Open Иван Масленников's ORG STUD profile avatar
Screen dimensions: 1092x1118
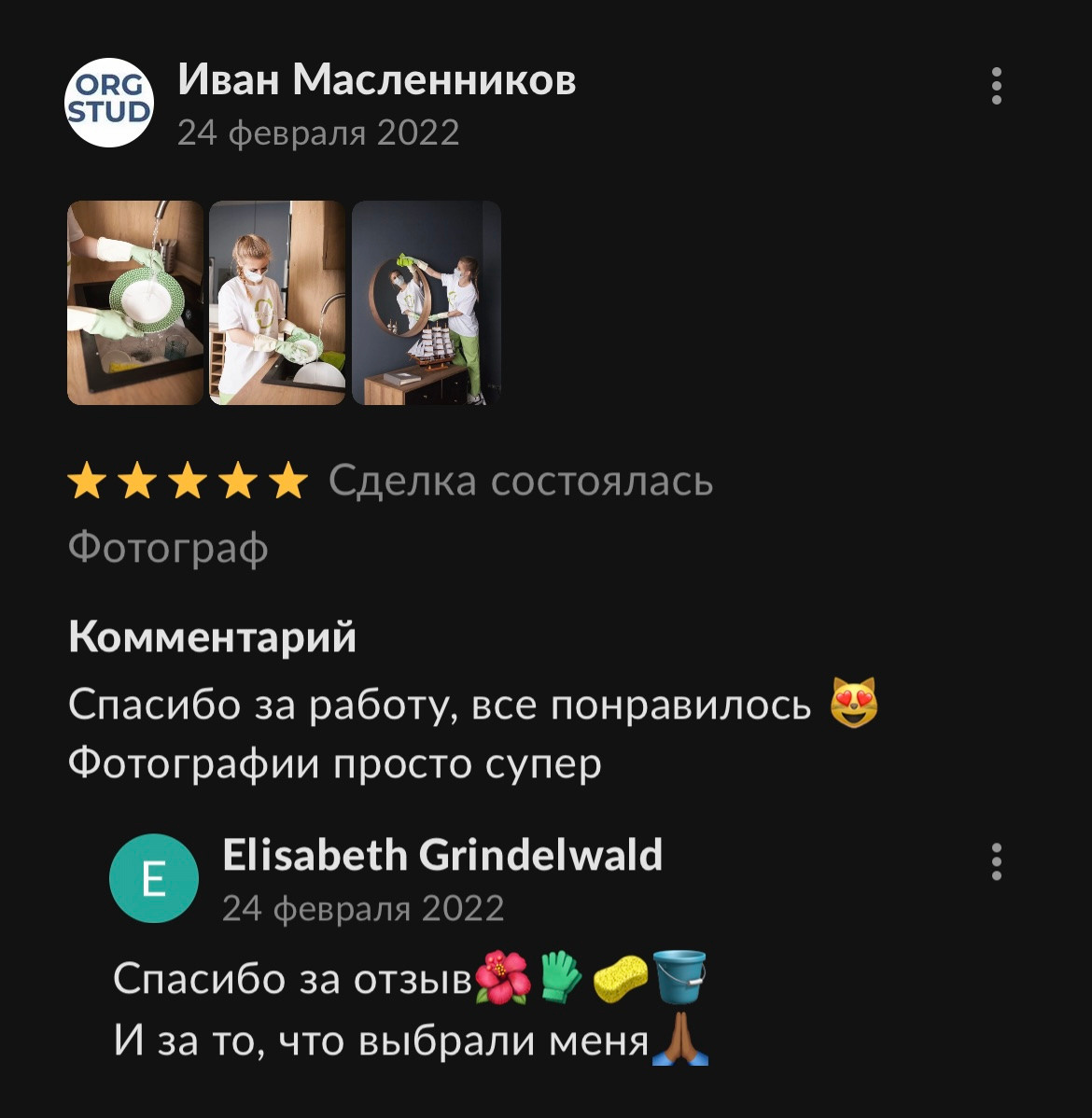pos(109,103)
